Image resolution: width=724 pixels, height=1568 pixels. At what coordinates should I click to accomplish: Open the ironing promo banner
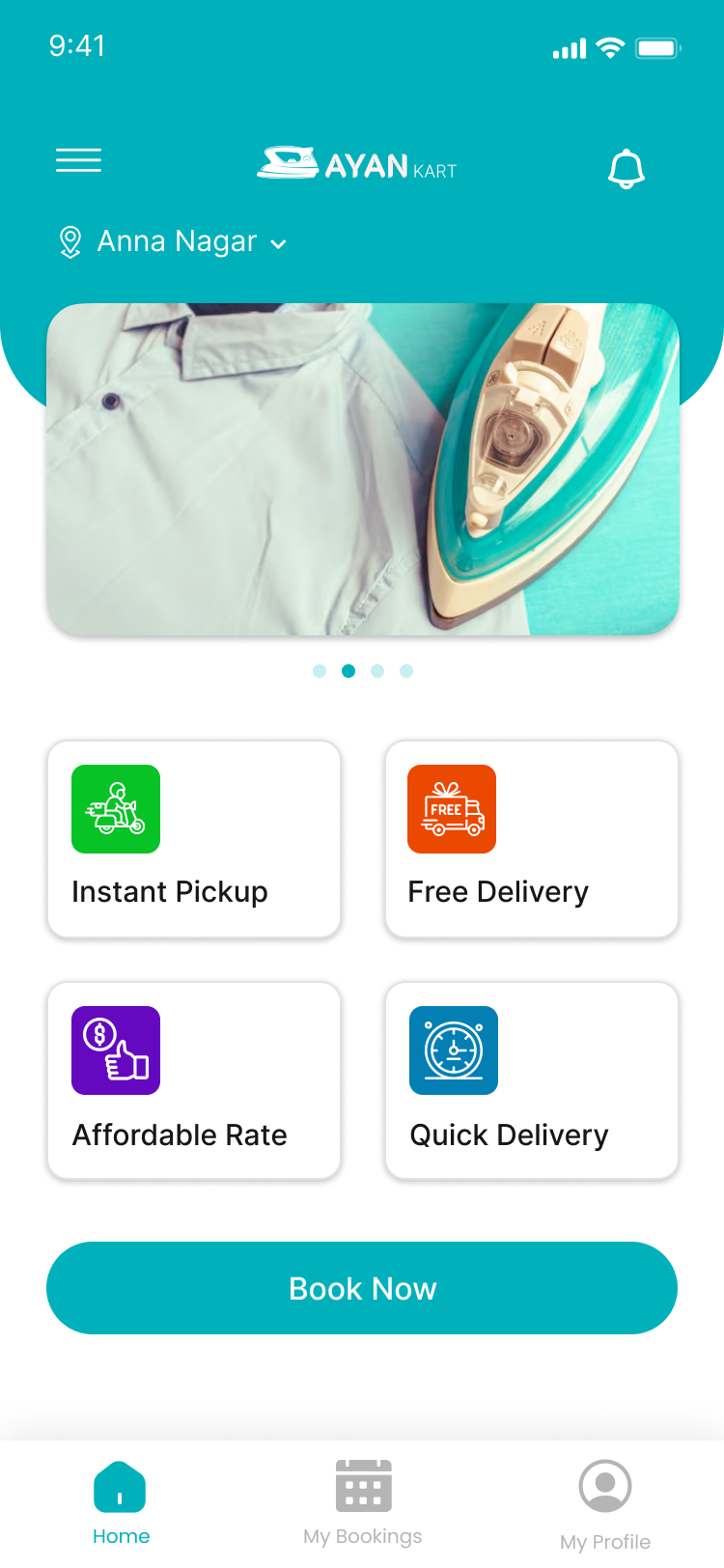[363, 469]
